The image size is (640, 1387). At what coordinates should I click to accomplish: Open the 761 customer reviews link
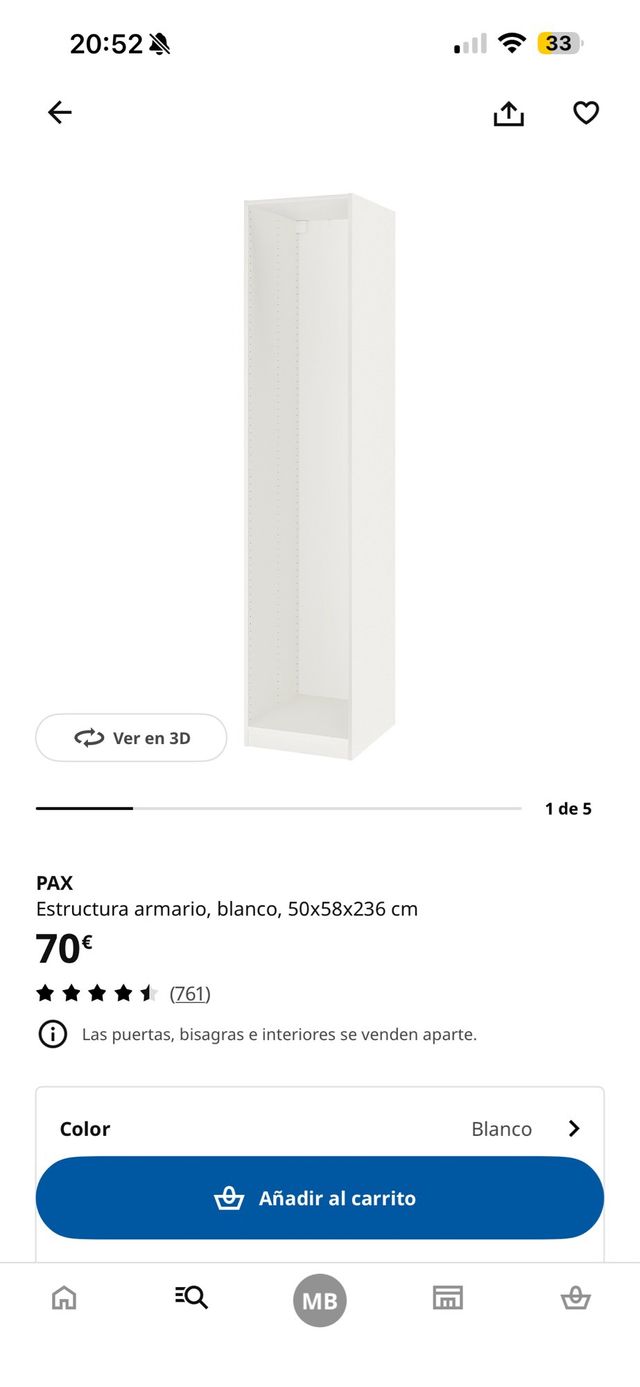pyautogui.click(x=190, y=993)
